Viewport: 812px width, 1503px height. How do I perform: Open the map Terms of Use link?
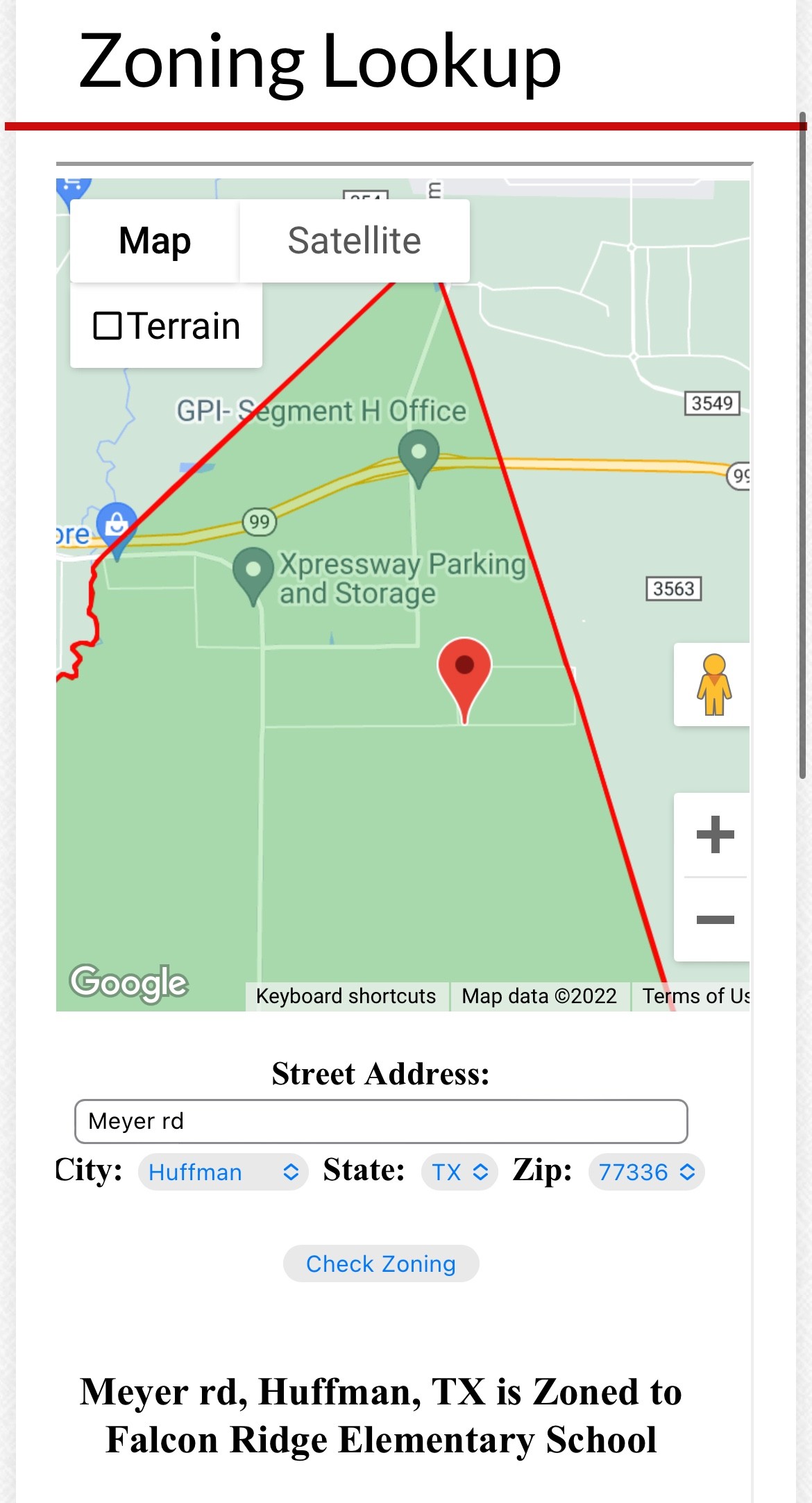[x=695, y=996]
